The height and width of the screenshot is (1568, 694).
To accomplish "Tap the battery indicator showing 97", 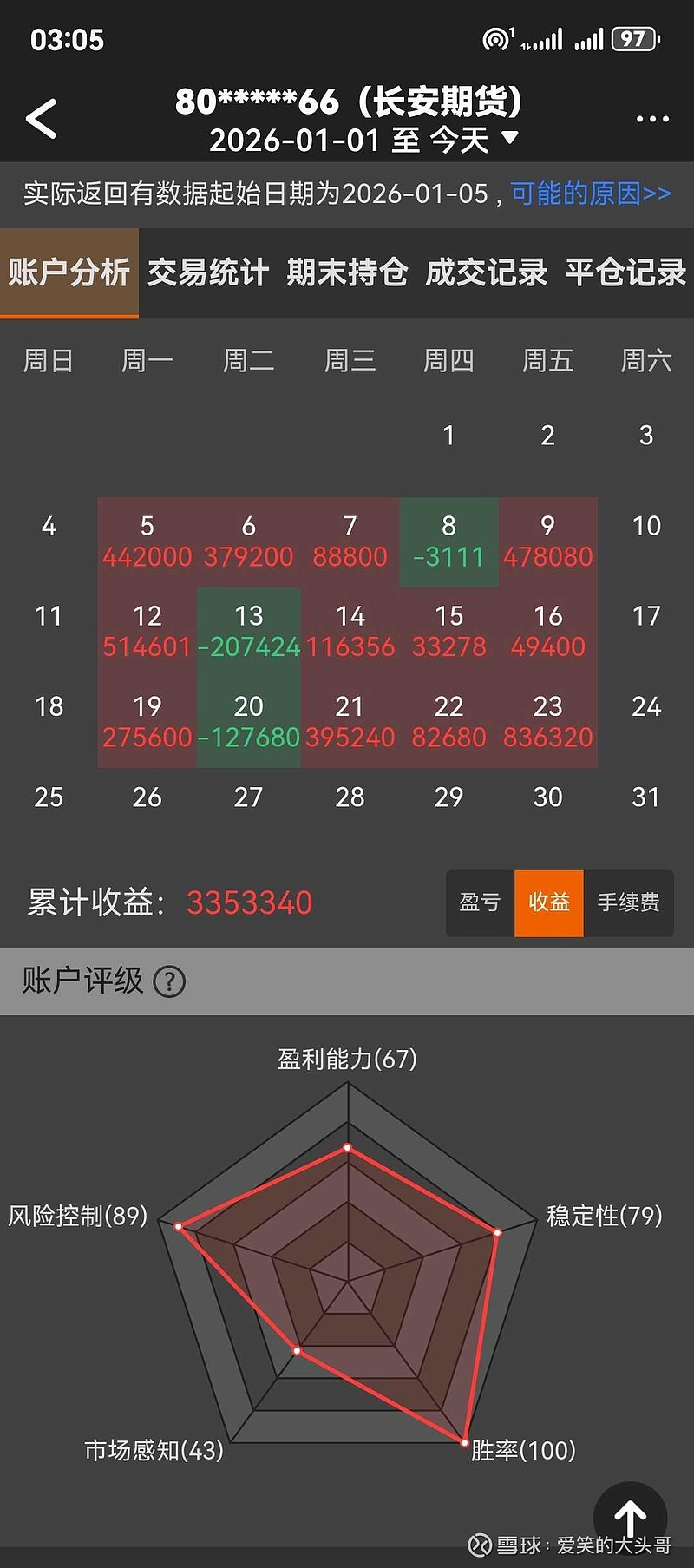I will click(x=632, y=38).
